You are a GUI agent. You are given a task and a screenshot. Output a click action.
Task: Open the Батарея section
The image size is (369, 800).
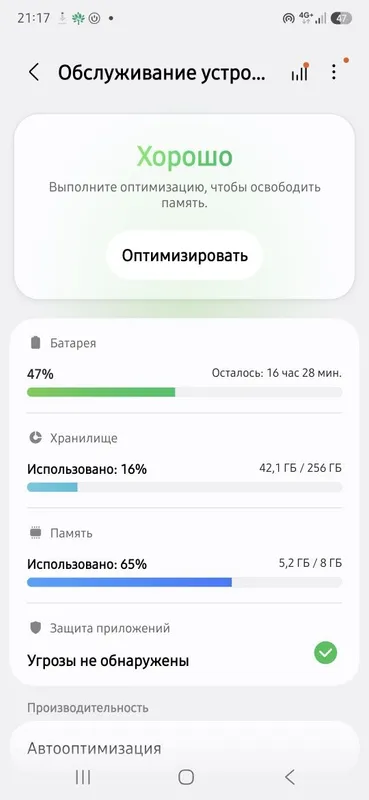184,366
